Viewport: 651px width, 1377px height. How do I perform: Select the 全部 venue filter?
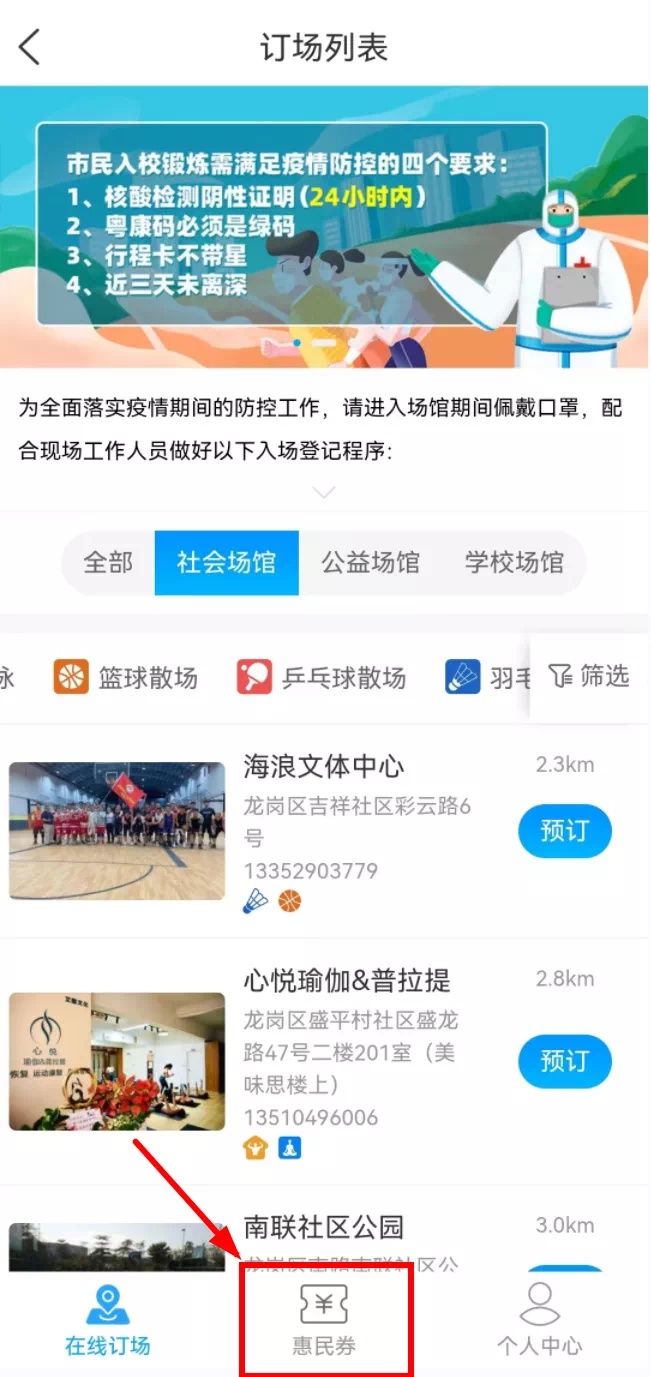pos(108,562)
